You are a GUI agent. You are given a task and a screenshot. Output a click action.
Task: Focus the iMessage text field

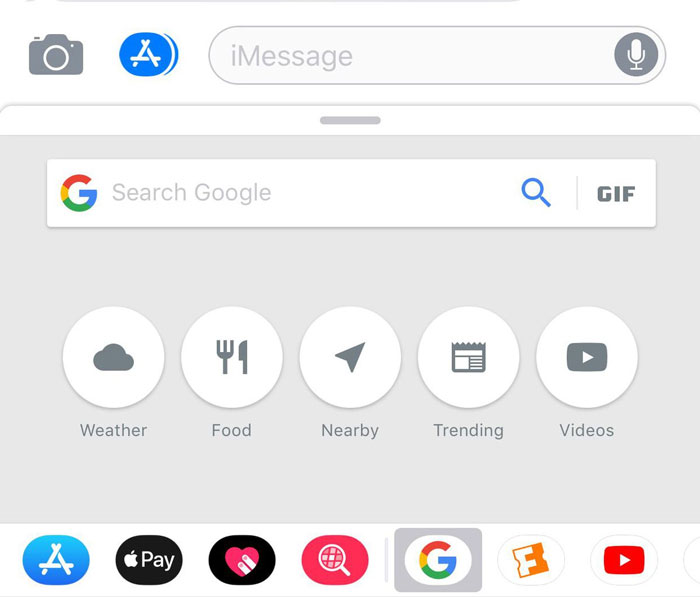point(410,55)
